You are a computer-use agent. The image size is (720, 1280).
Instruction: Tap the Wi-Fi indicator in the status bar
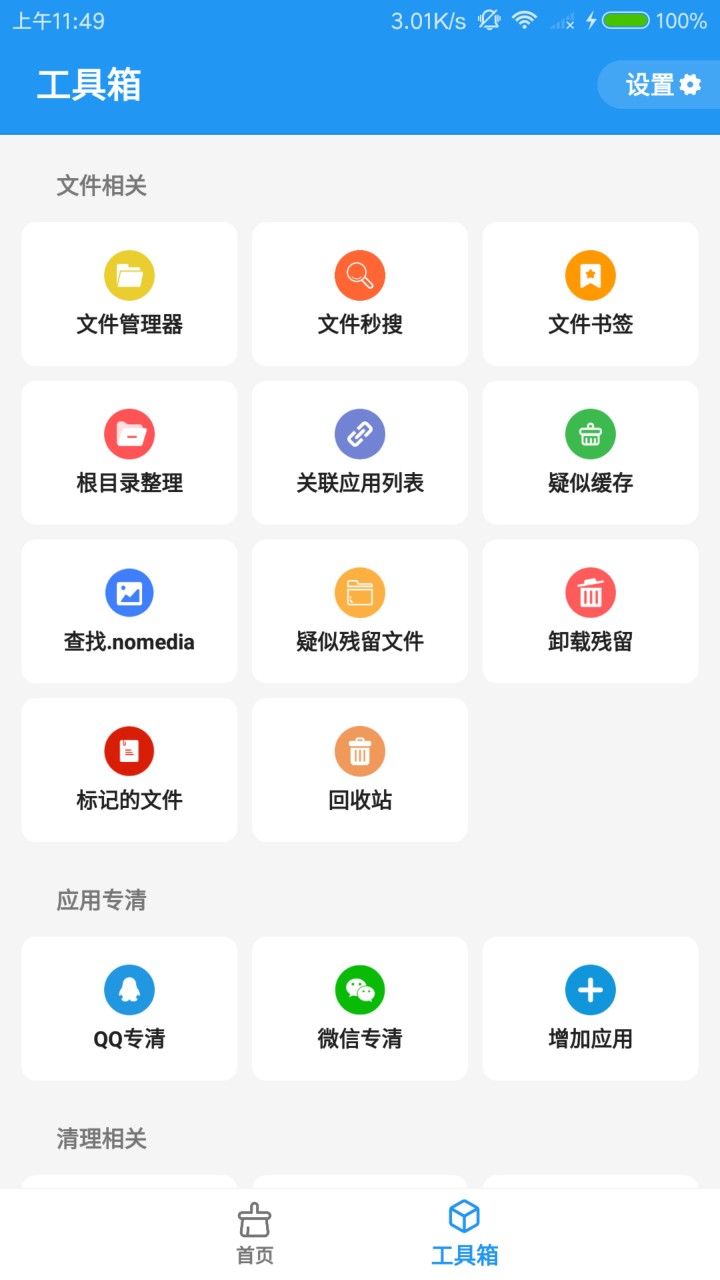click(x=524, y=18)
